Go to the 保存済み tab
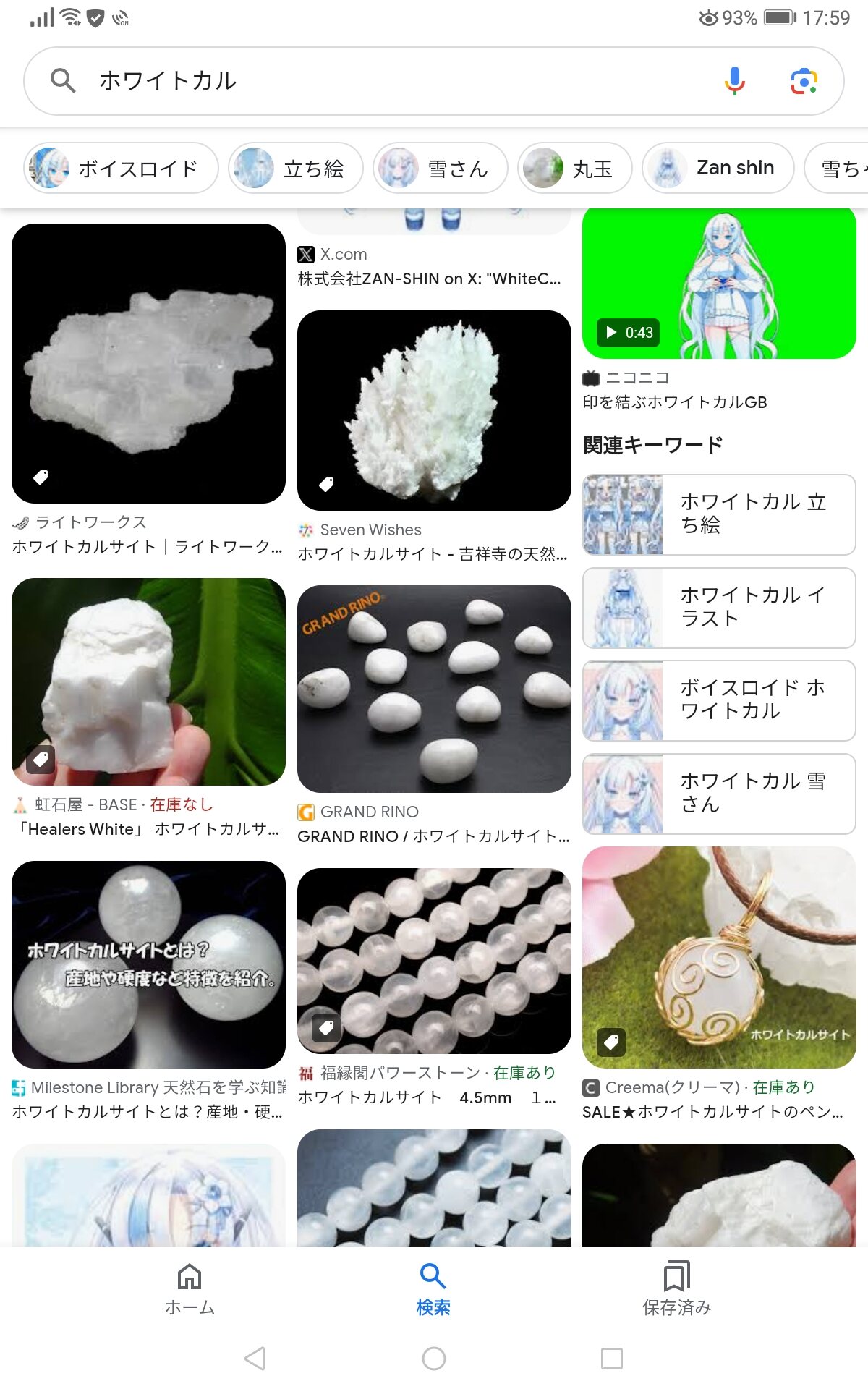The image size is (868, 1389). click(x=677, y=1289)
